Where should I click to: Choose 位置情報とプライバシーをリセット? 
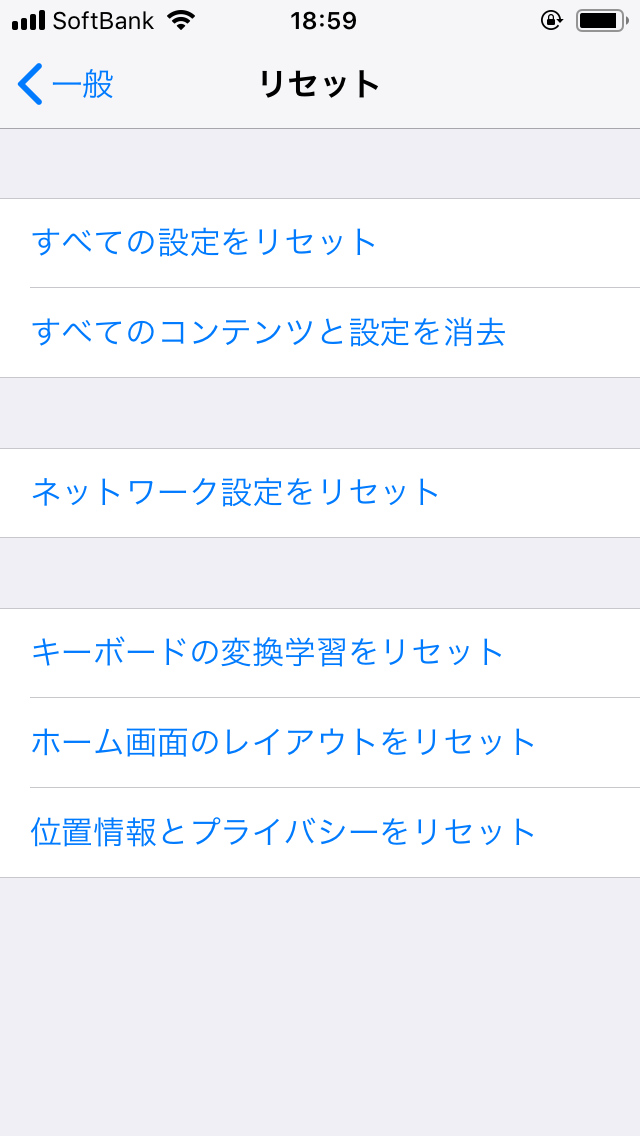284,833
